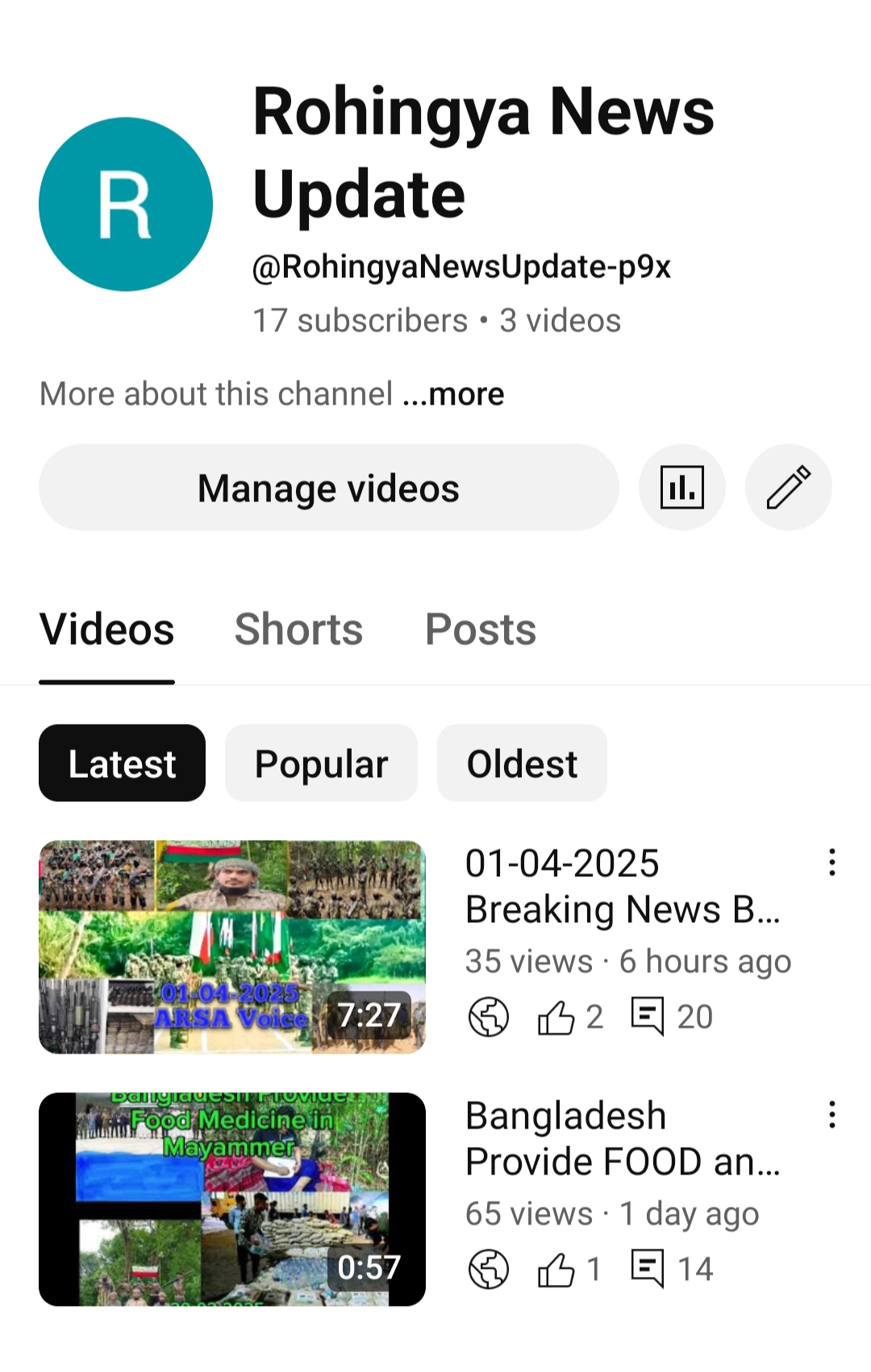
Task: Sort videos by Oldest
Action: pyautogui.click(x=522, y=763)
